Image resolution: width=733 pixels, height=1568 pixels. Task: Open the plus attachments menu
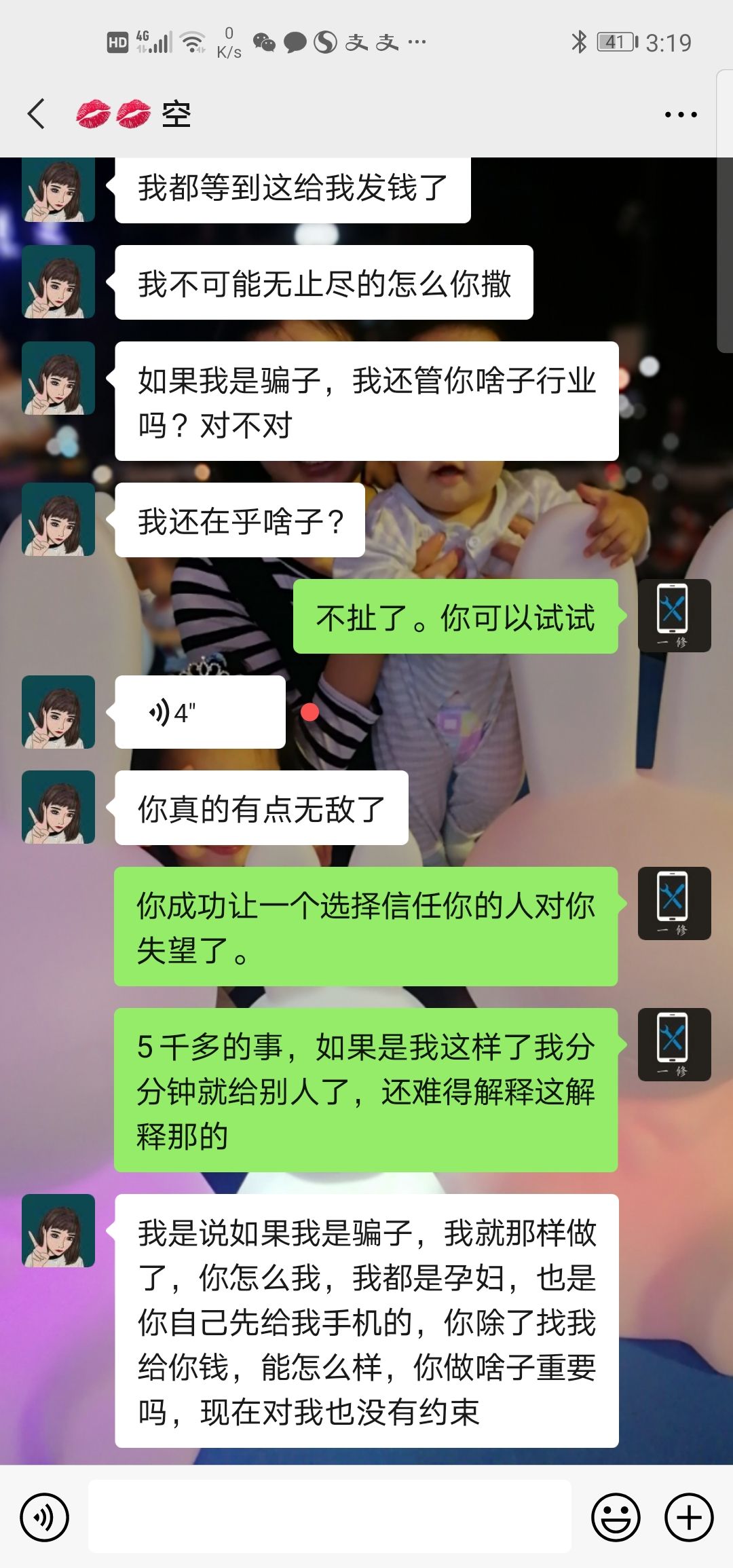689,1517
